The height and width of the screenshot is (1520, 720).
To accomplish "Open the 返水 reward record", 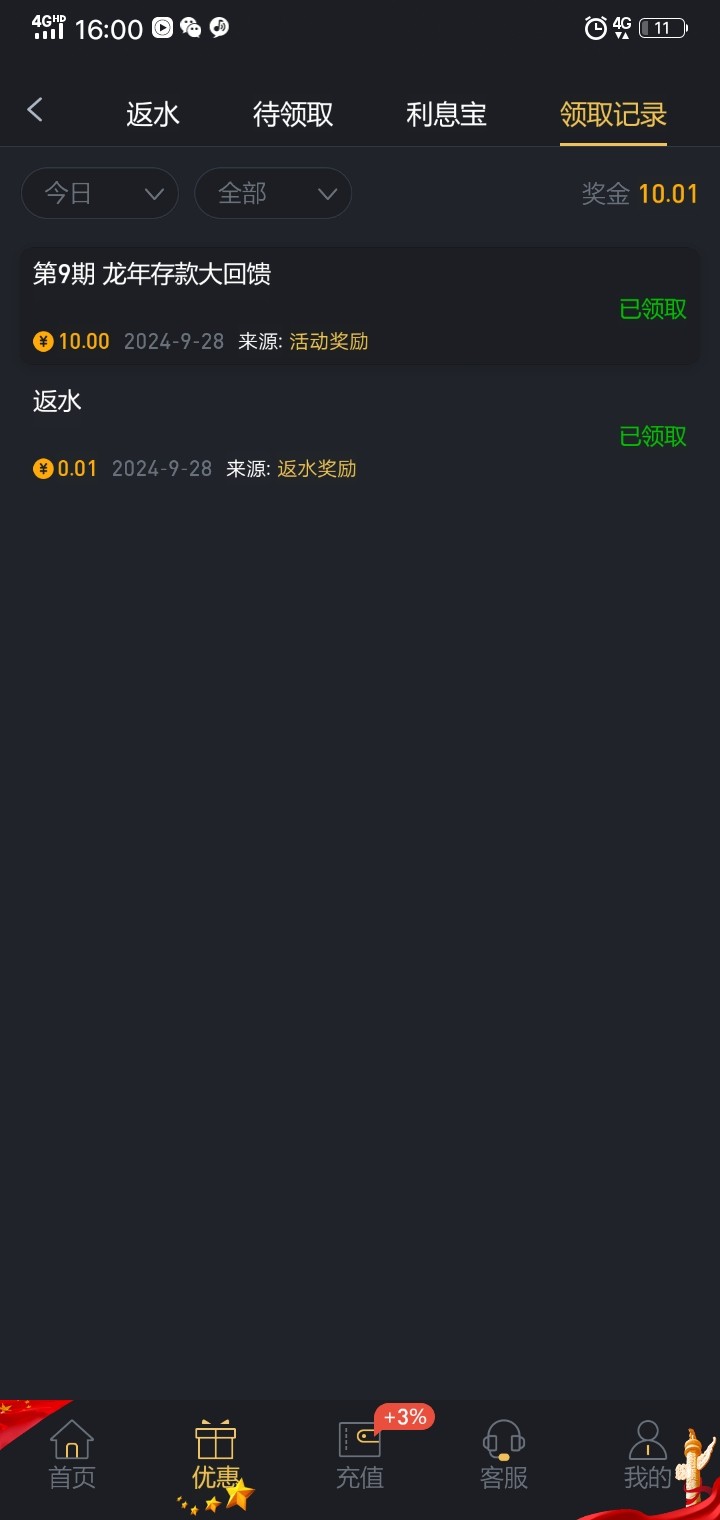I will pos(360,433).
